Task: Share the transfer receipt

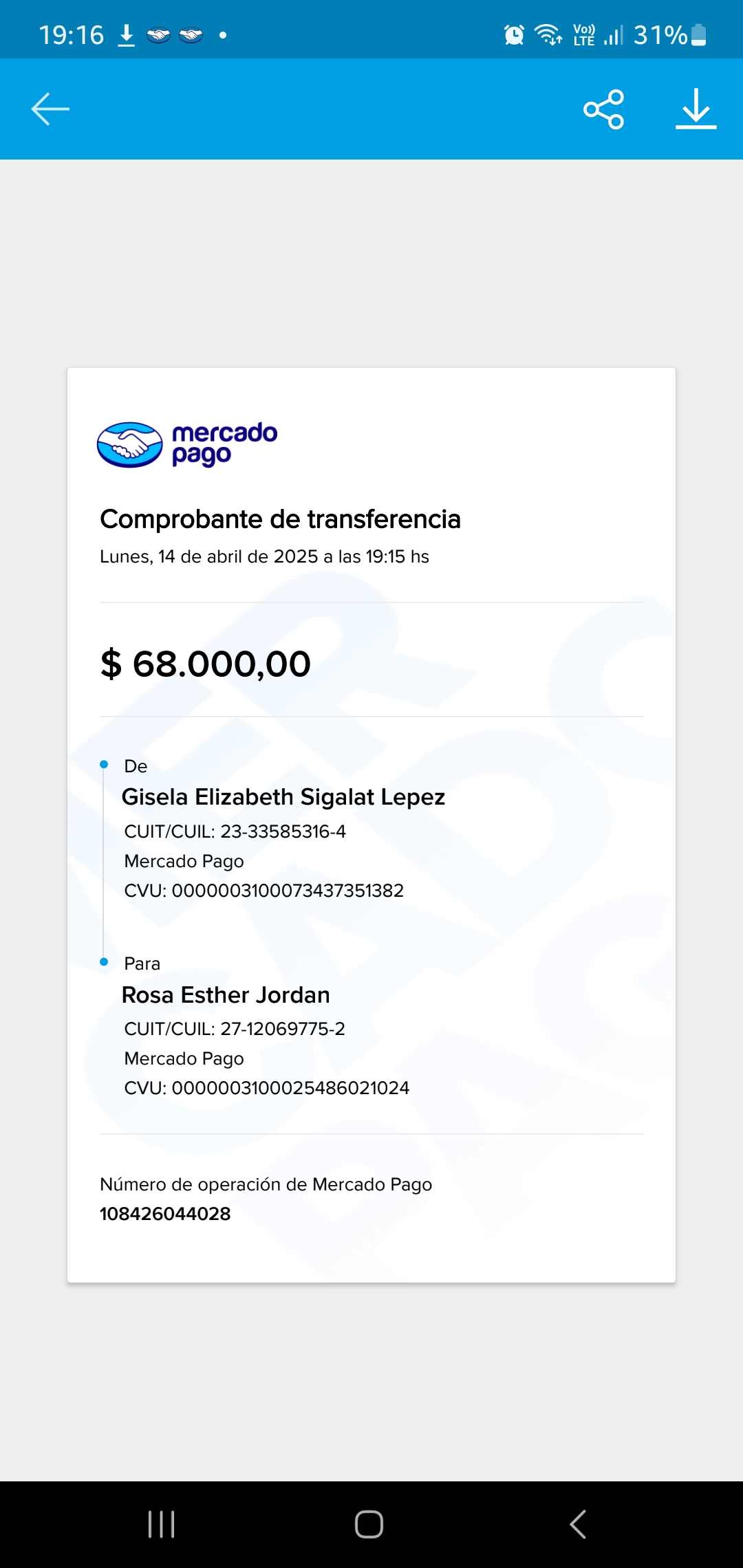Action: [603, 109]
